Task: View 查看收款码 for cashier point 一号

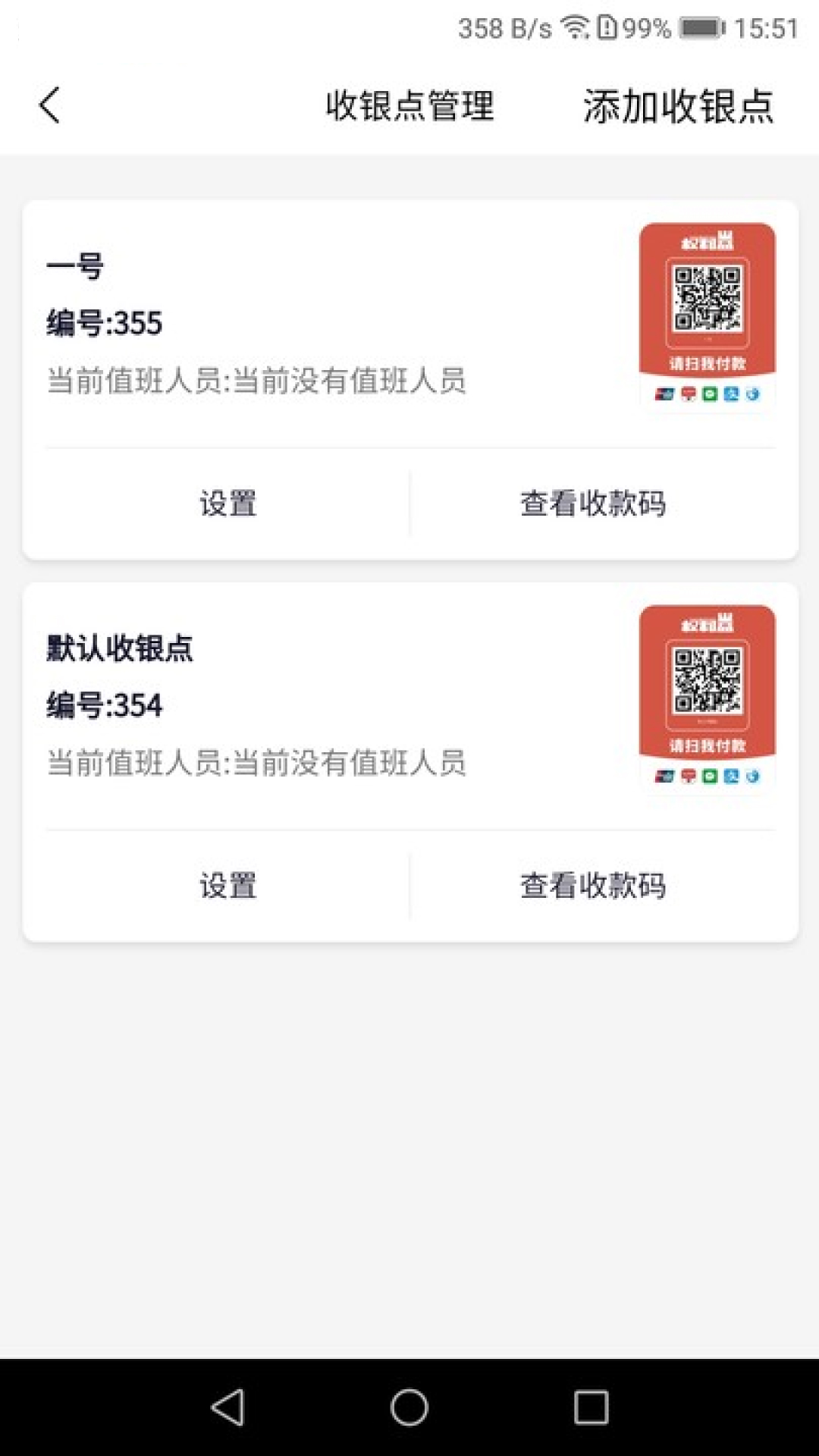Action: click(593, 504)
